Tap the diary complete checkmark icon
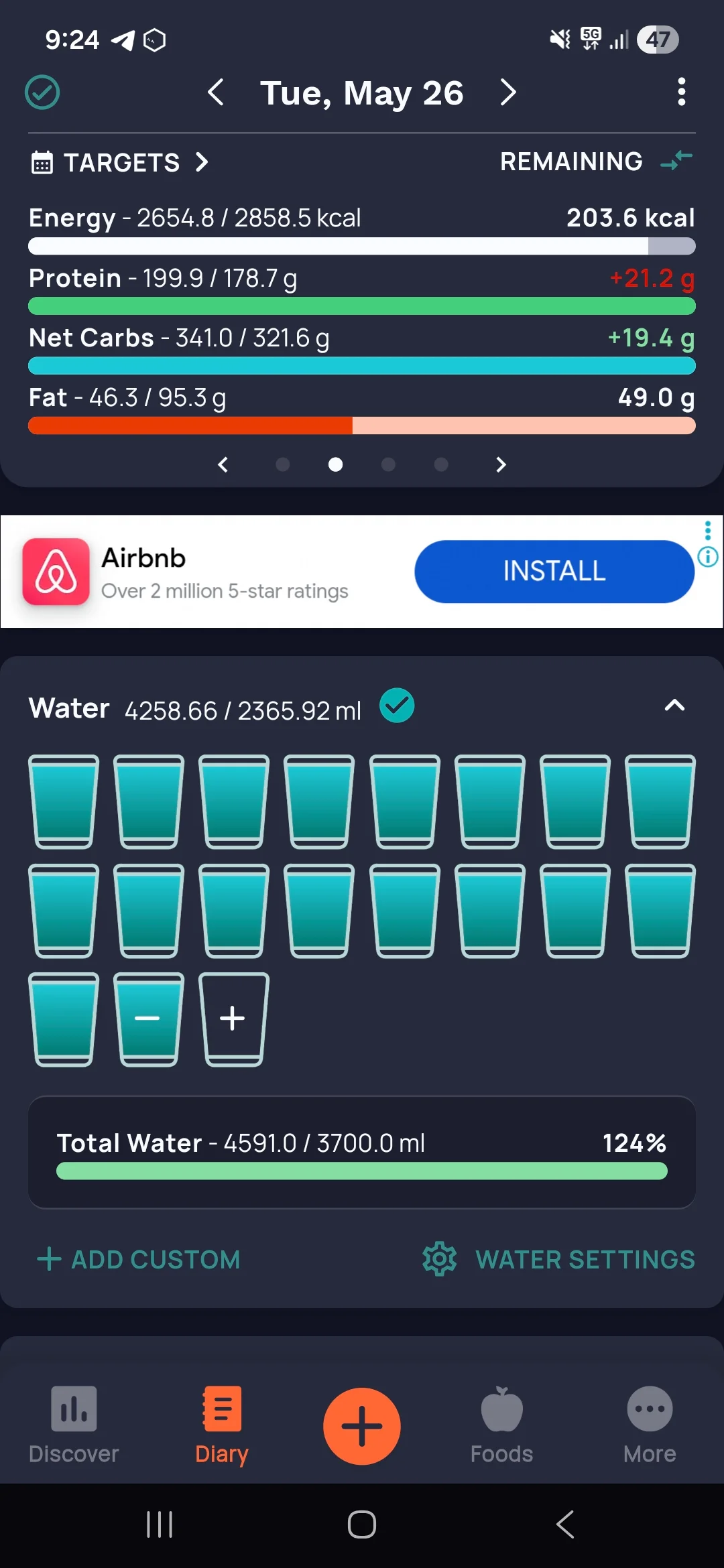Image resolution: width=724 pixels, height=1568 pixels. [42, 92]
